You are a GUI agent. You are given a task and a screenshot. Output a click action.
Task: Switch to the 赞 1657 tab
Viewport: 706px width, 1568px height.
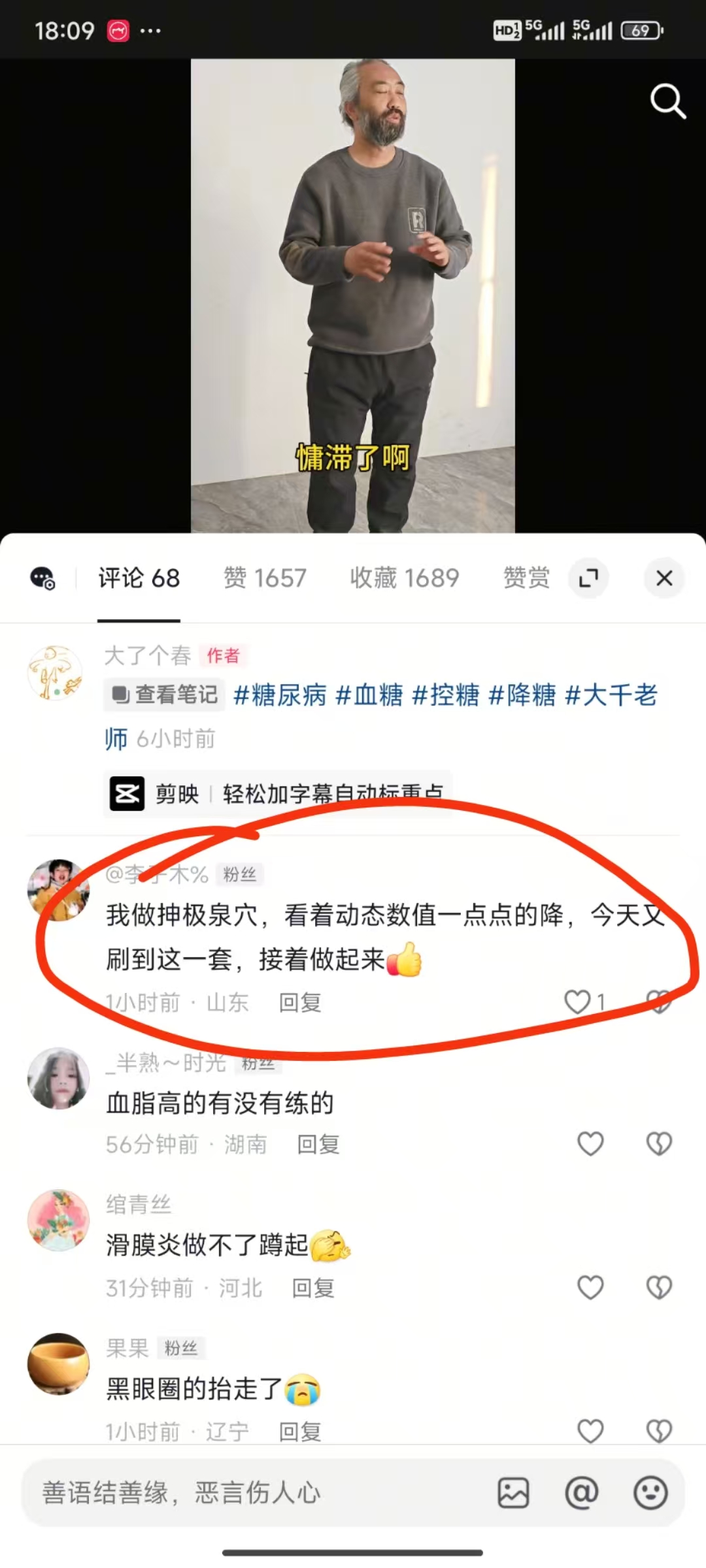pyautogui.click(x=265, y=578)
